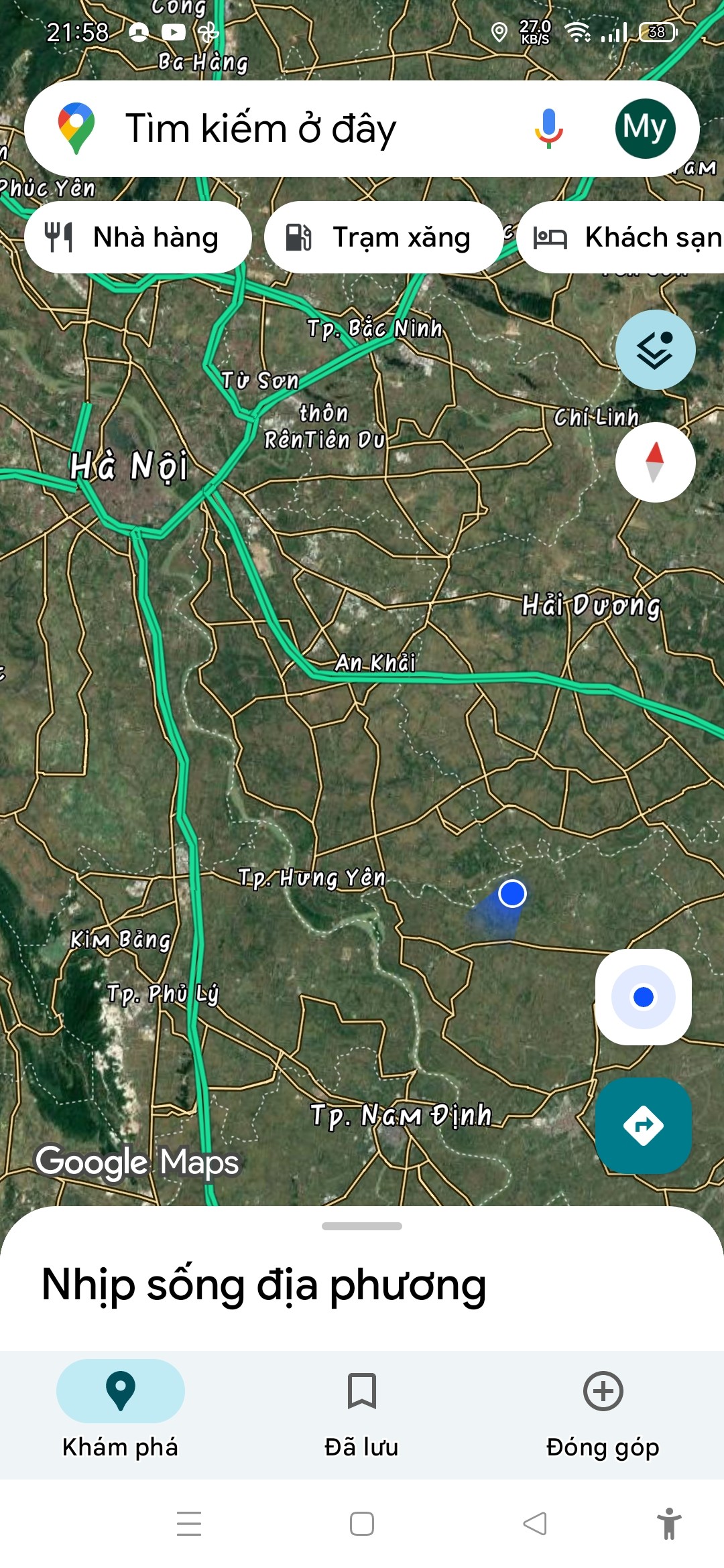Open the map layers button

point(655,350)
